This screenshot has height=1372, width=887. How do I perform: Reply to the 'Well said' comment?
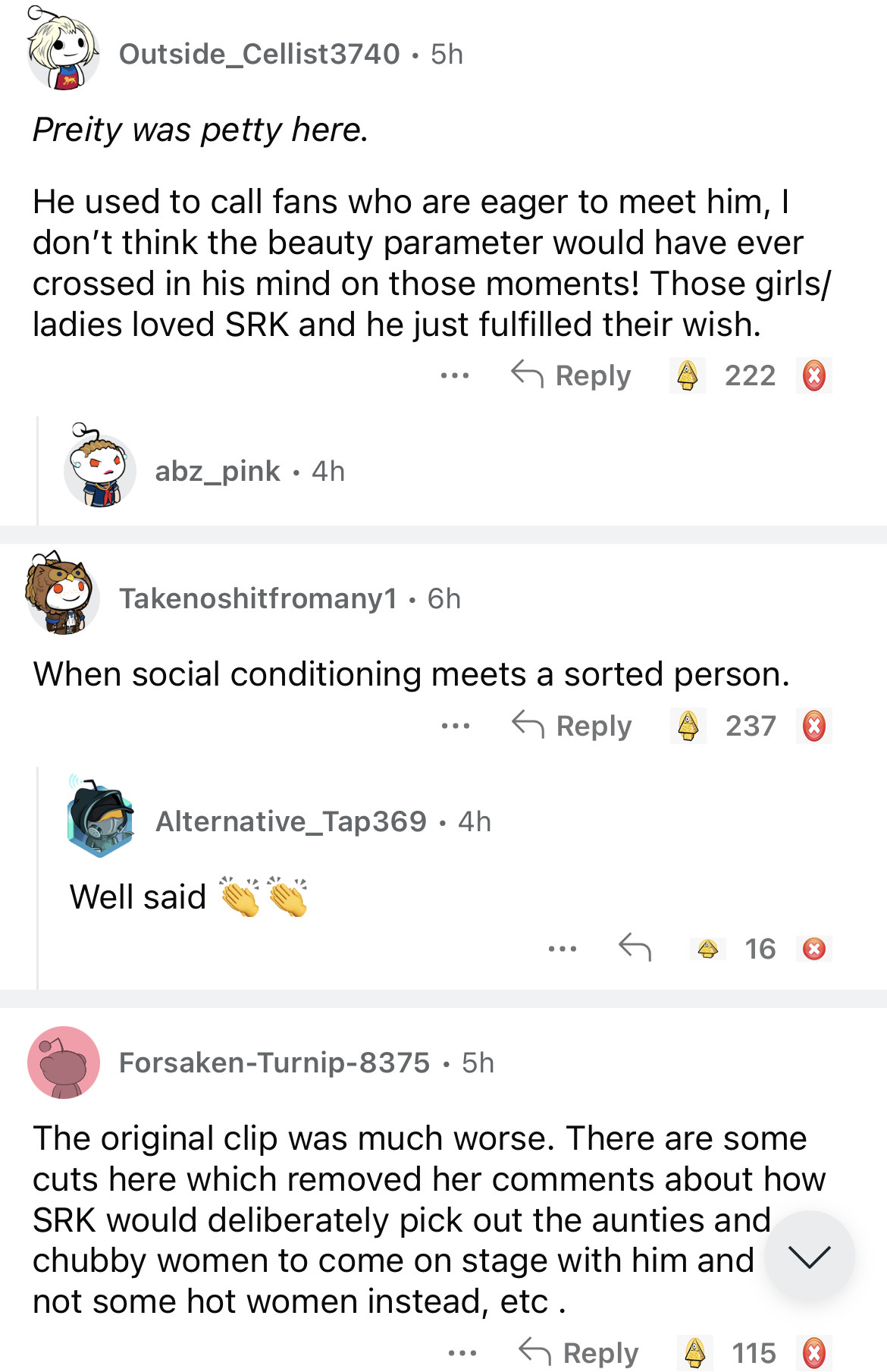635,948
